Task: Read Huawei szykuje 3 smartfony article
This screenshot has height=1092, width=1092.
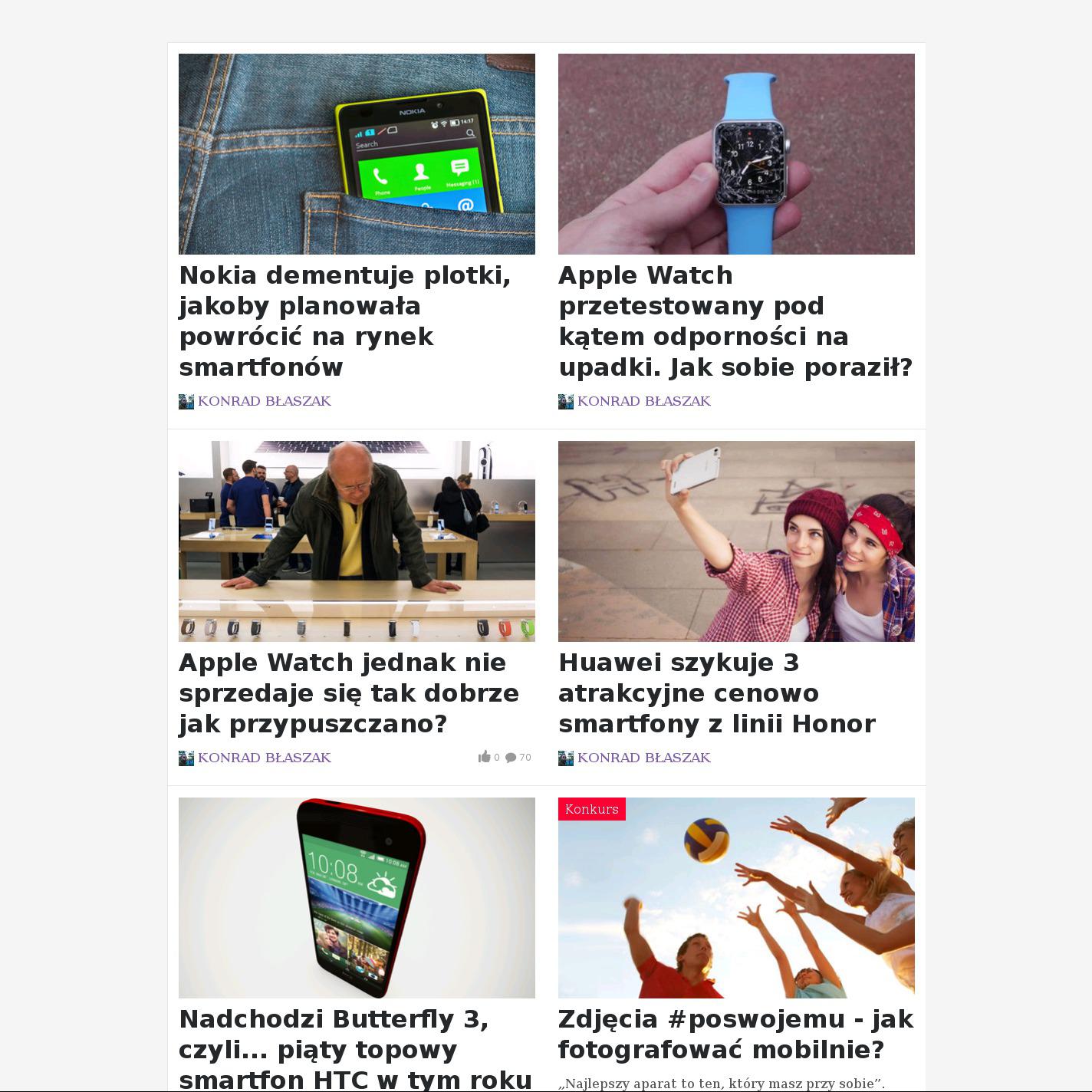Action: pyautogui.click(x=717, y=692)
